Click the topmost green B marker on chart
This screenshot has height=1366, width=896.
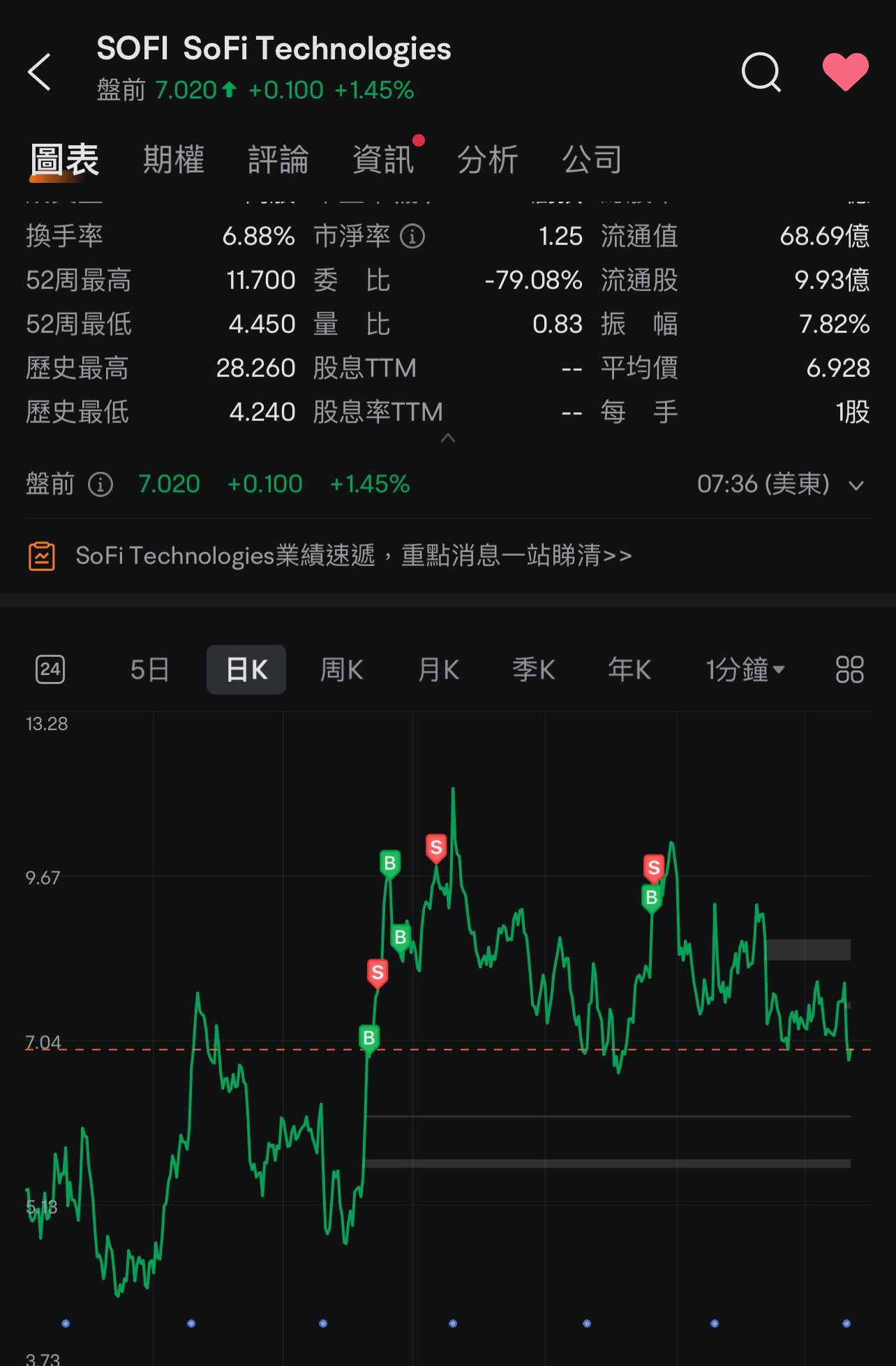[x=389, y=863]
